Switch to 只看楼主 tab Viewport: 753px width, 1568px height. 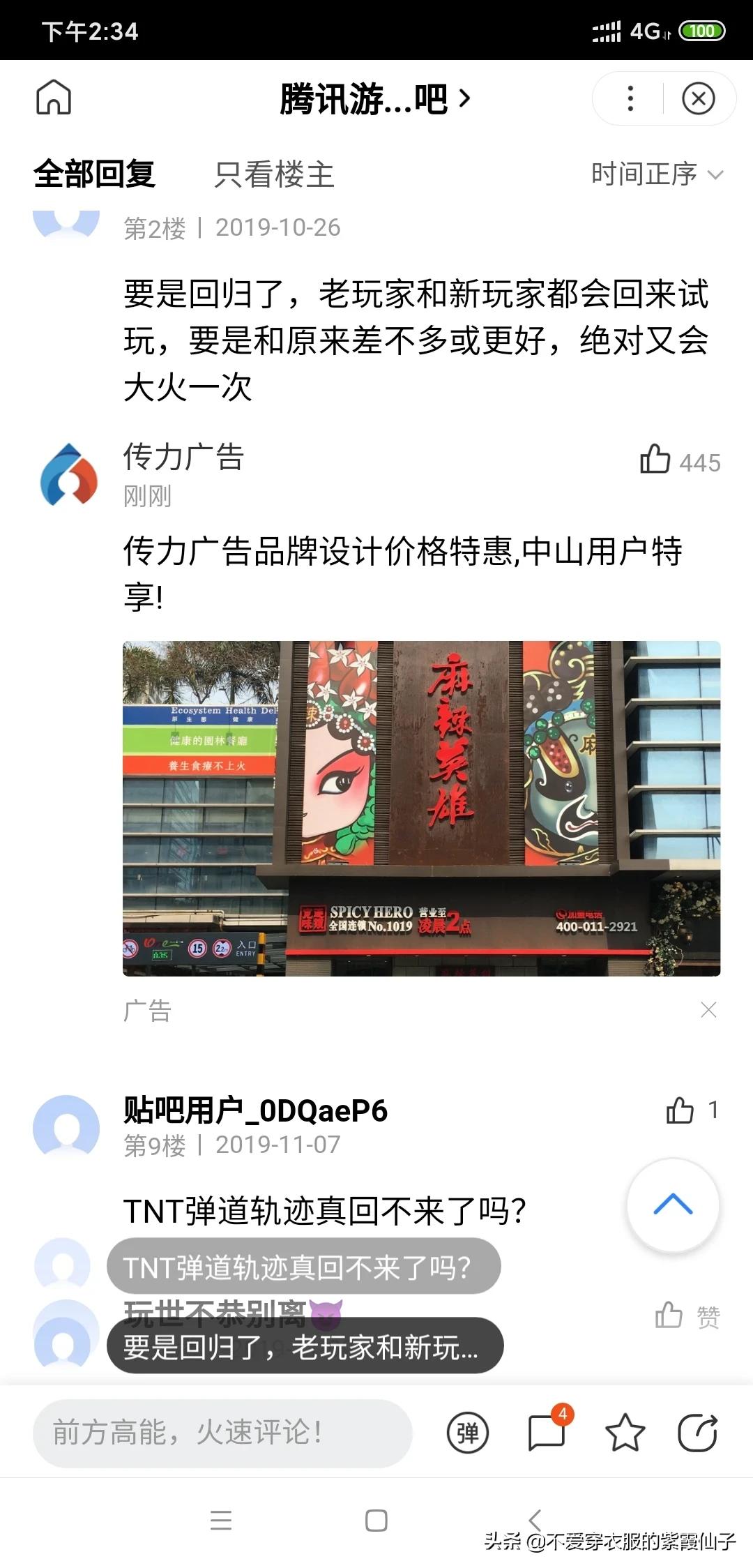coord(274,174)
